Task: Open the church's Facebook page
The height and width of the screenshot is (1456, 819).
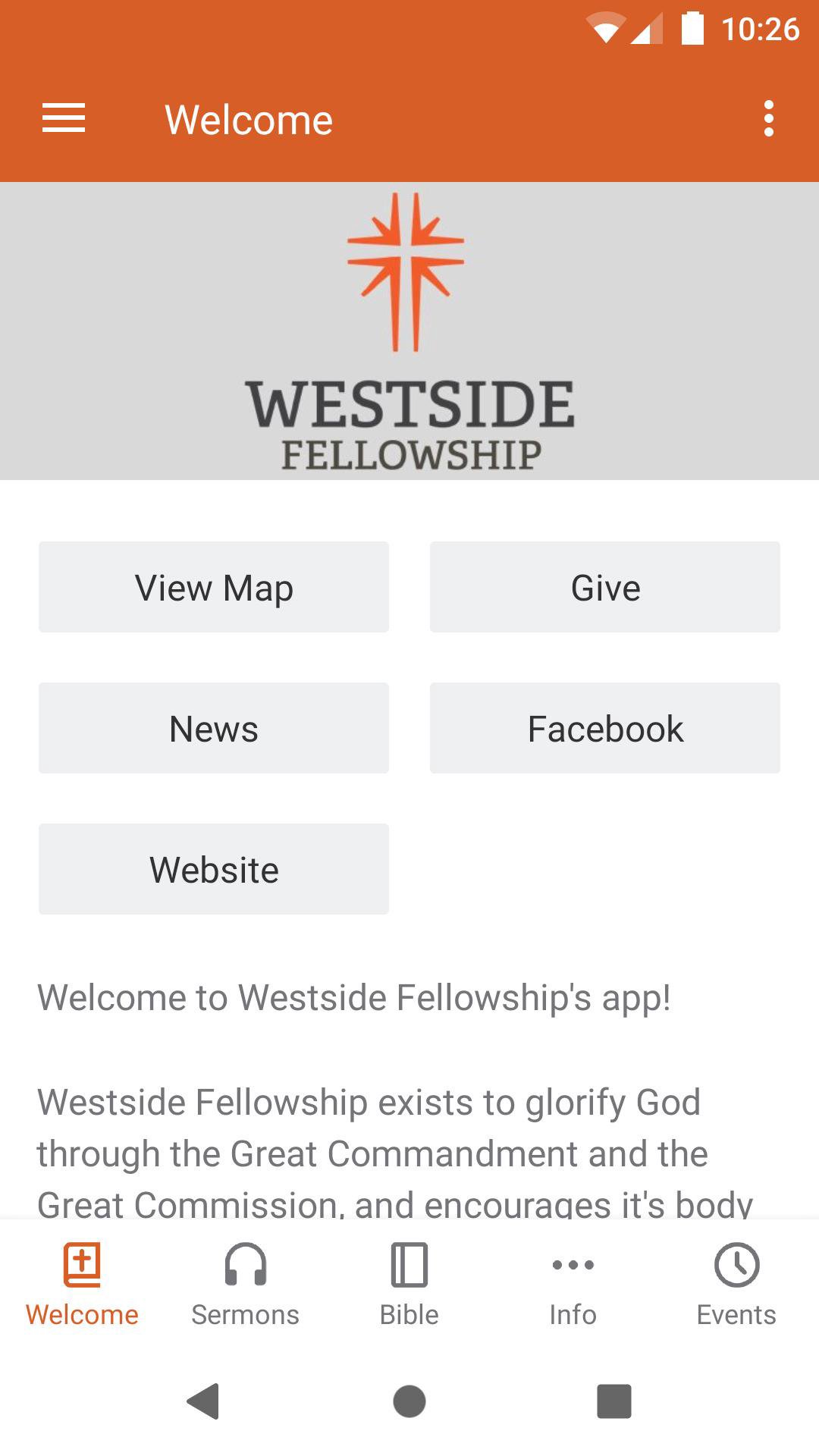Action: [604, 728]
